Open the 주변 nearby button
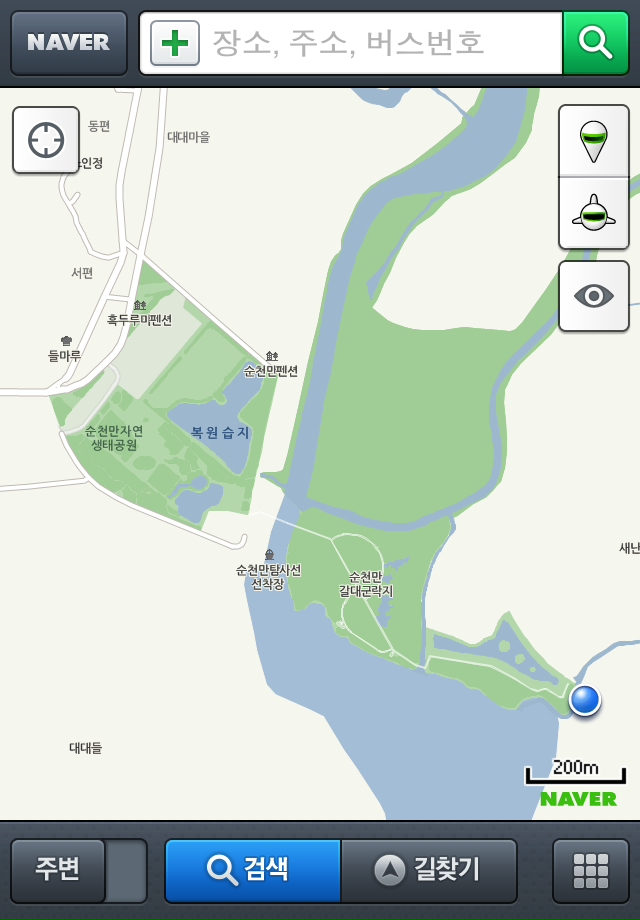The width and height of the screenshot is (640, 920). 58,870
